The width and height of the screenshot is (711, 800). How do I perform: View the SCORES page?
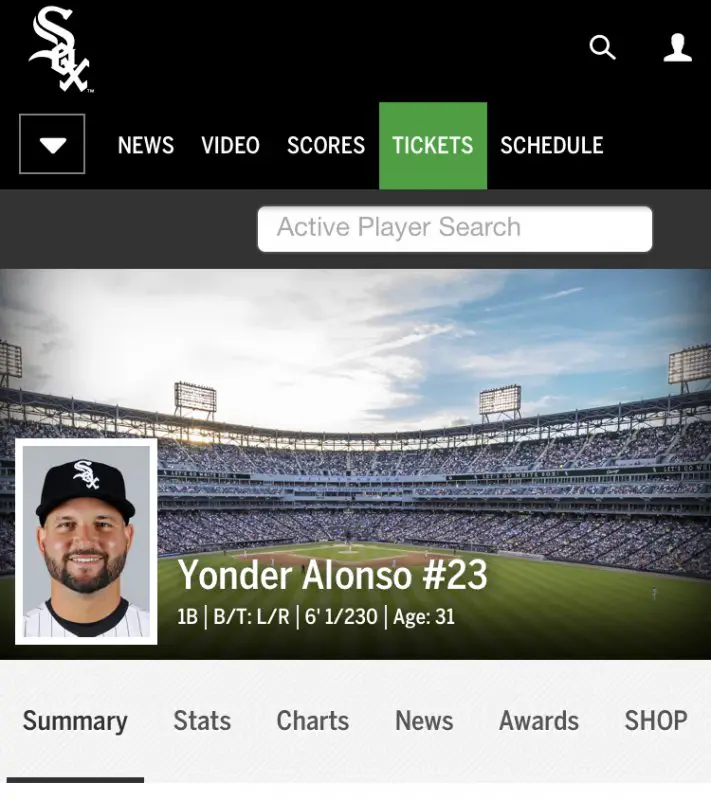326,146
